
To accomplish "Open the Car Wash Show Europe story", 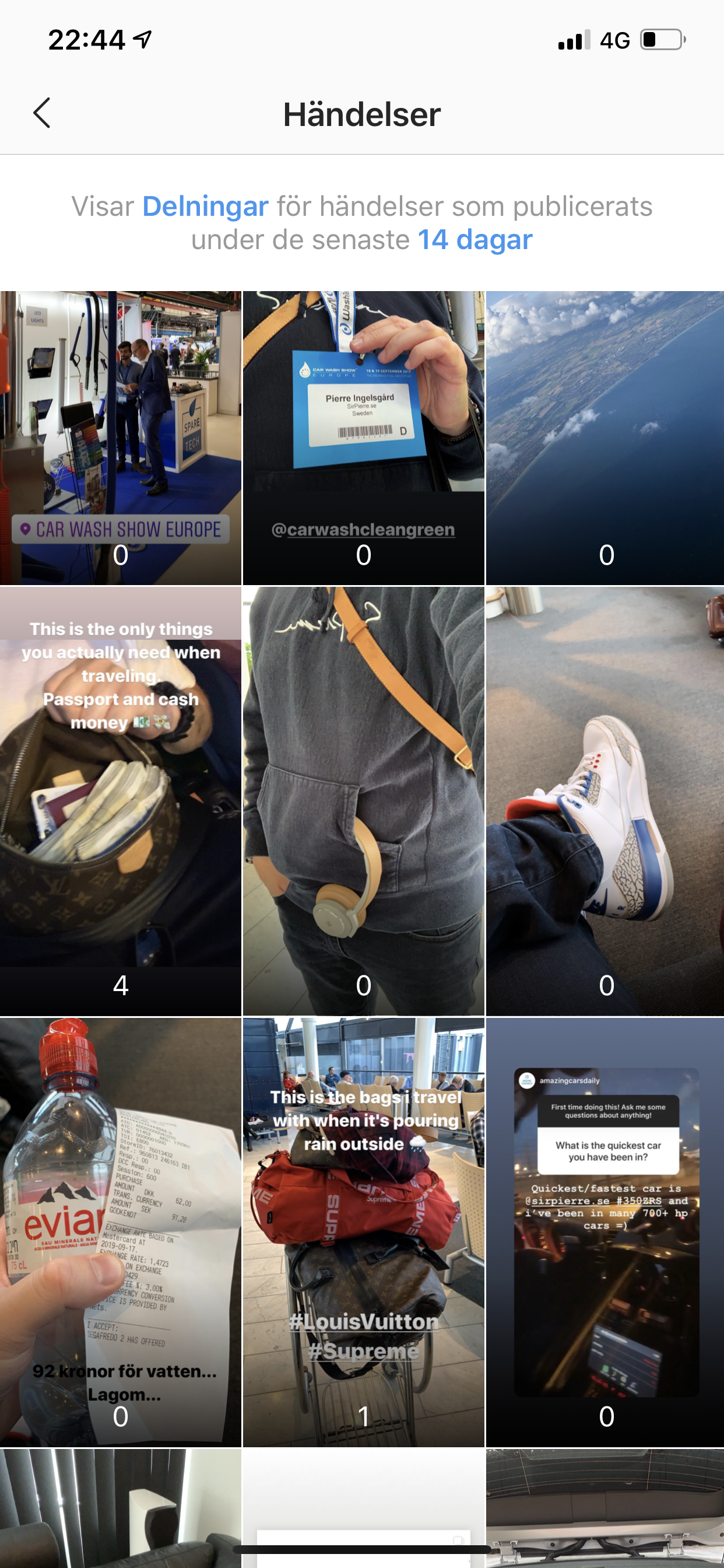I will pyautogui.click(x=121, y=437).
